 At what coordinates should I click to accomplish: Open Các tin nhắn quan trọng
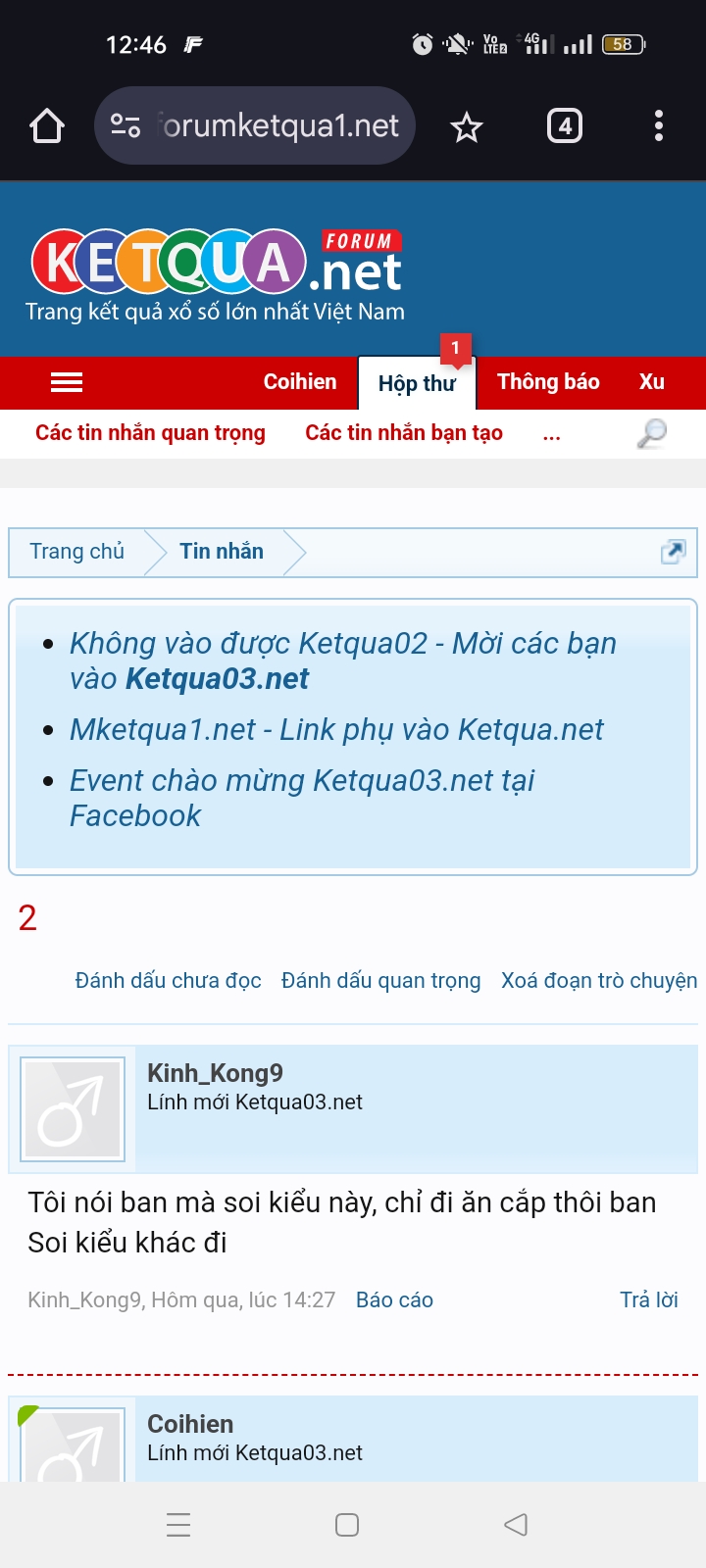(x=150, y=433)
